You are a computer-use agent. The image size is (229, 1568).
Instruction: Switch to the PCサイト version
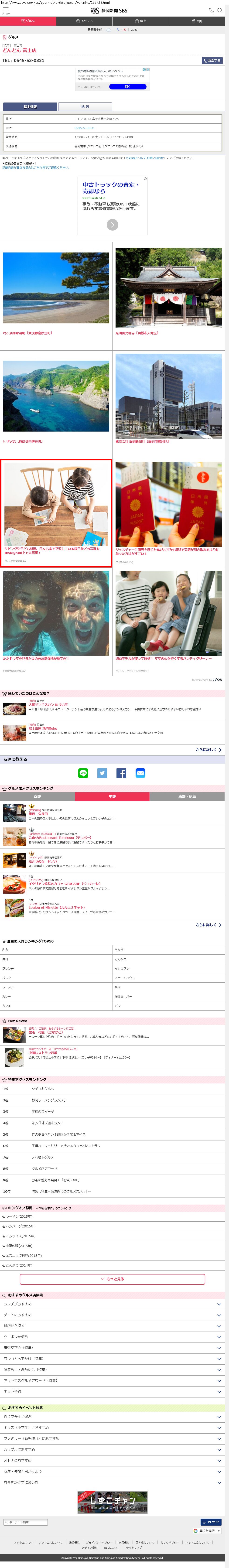211,1522
